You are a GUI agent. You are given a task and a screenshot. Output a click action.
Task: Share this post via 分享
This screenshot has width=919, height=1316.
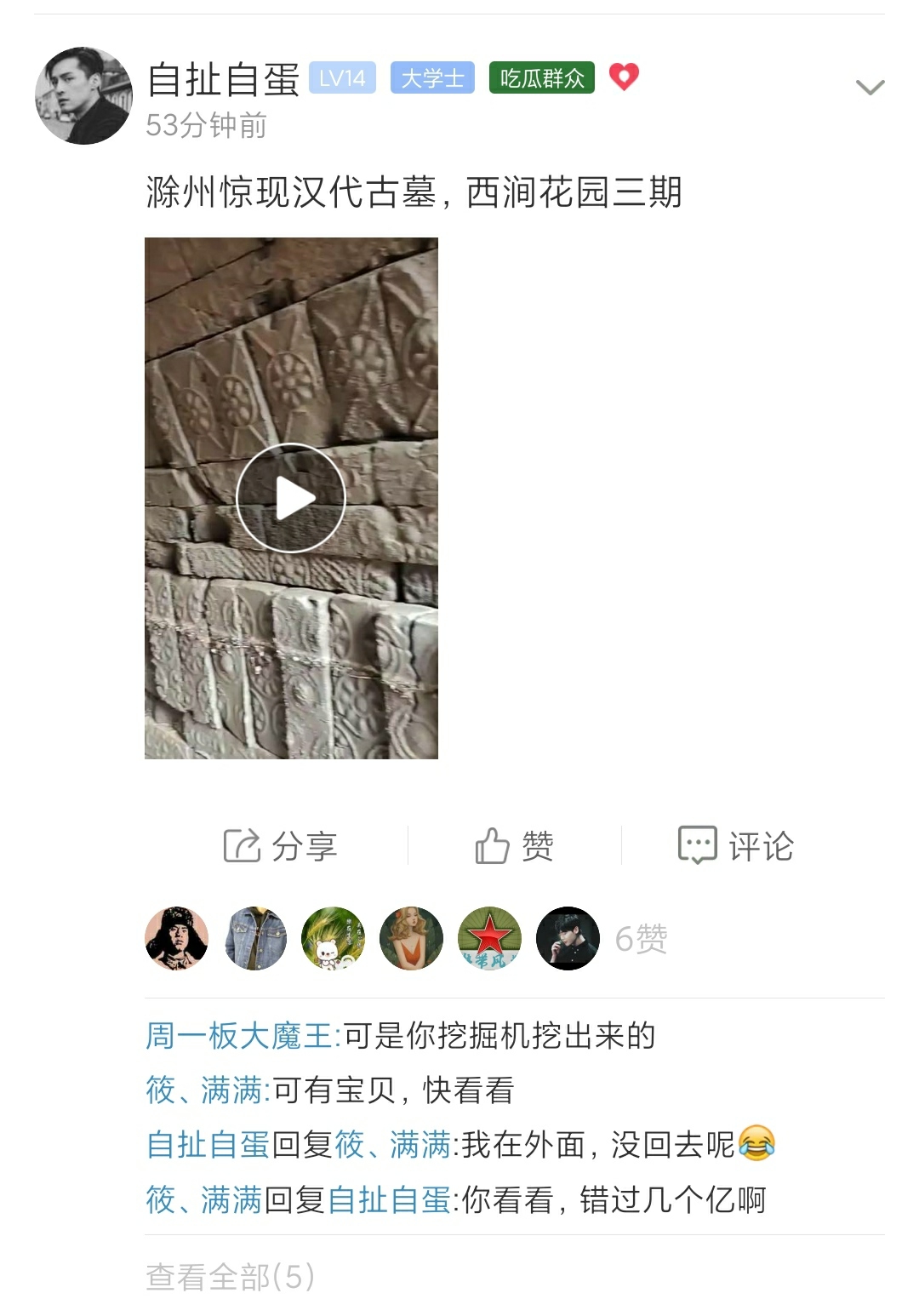[x=280, y=846]
